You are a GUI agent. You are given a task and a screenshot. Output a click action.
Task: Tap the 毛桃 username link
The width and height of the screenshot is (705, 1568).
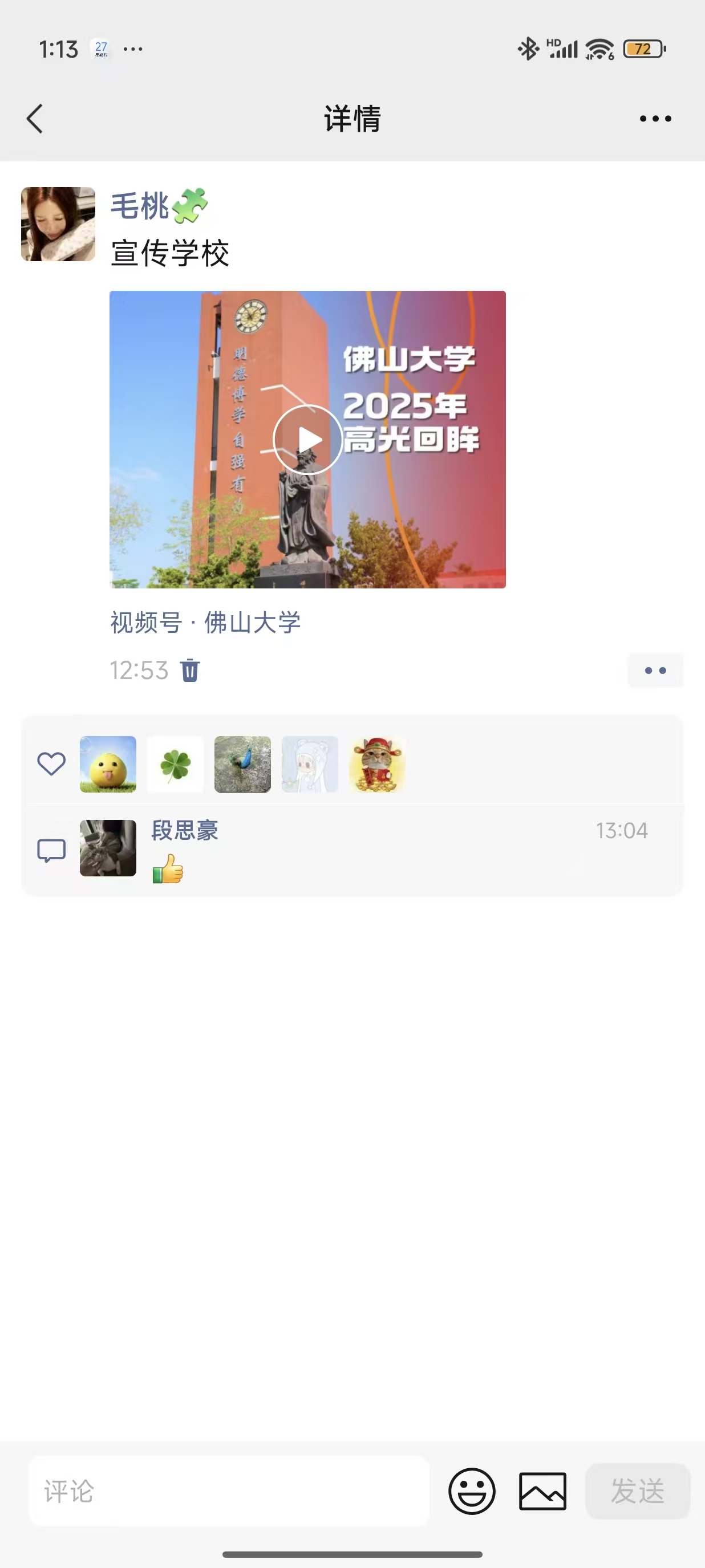pyautogui.click(x=139, y=206)
